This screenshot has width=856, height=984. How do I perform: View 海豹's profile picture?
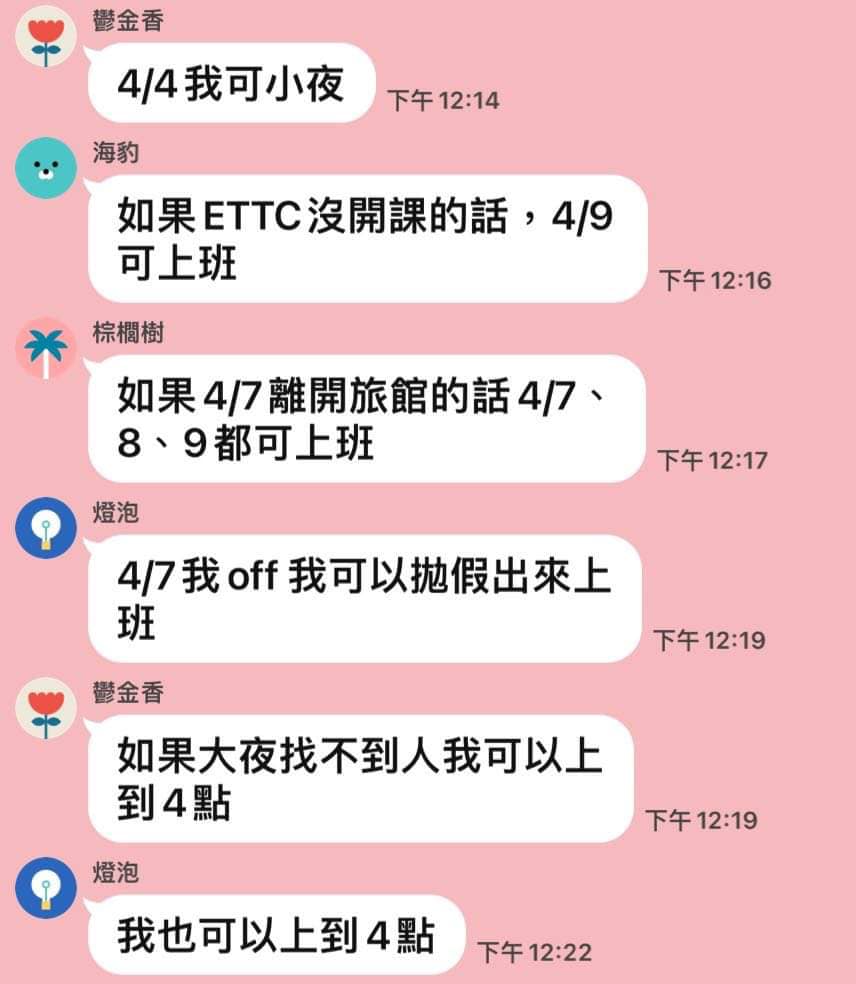point(46,168)
